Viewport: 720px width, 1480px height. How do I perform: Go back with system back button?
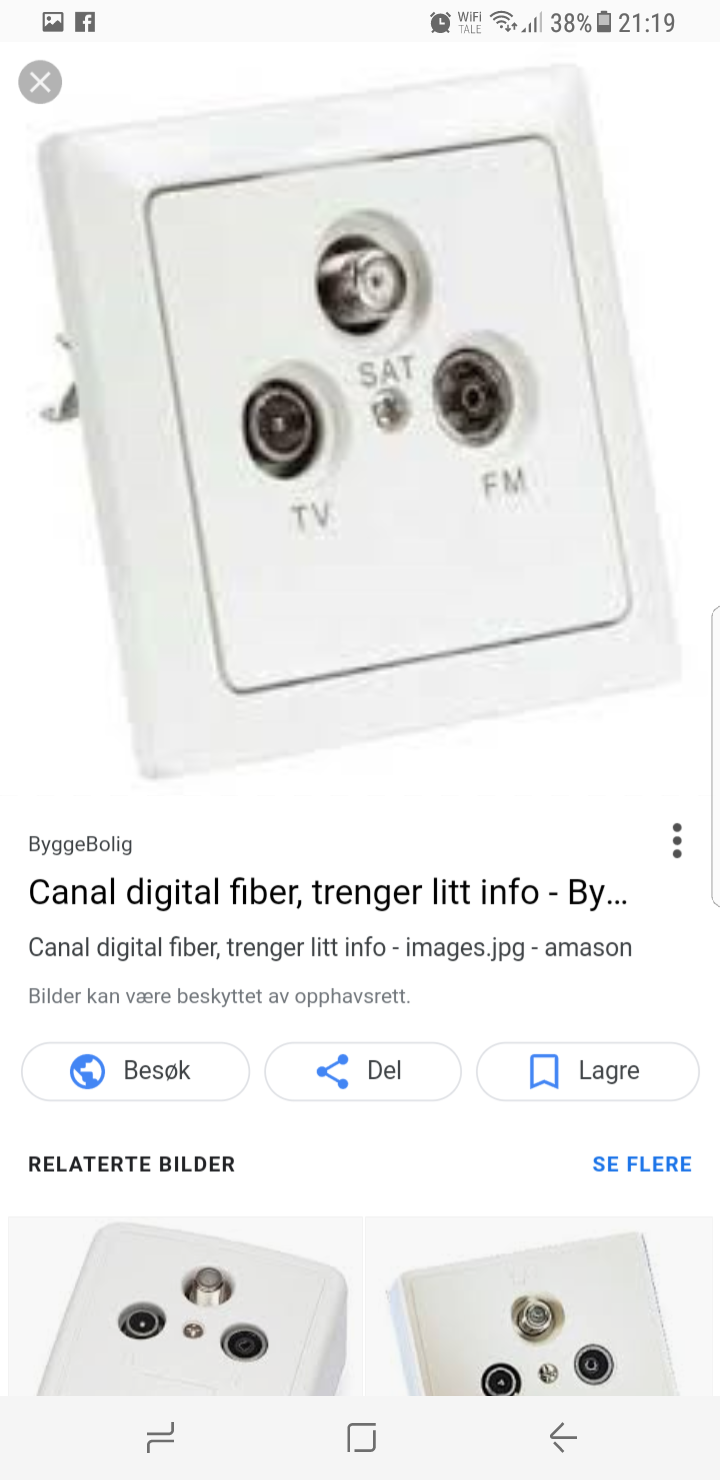click(x=563, y=1438)
